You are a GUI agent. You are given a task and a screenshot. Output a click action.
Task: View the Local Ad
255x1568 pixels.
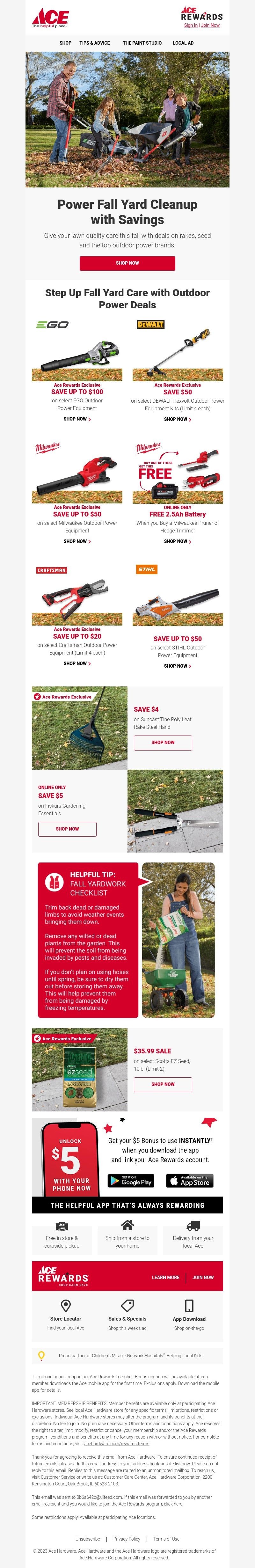pos(183,43)
